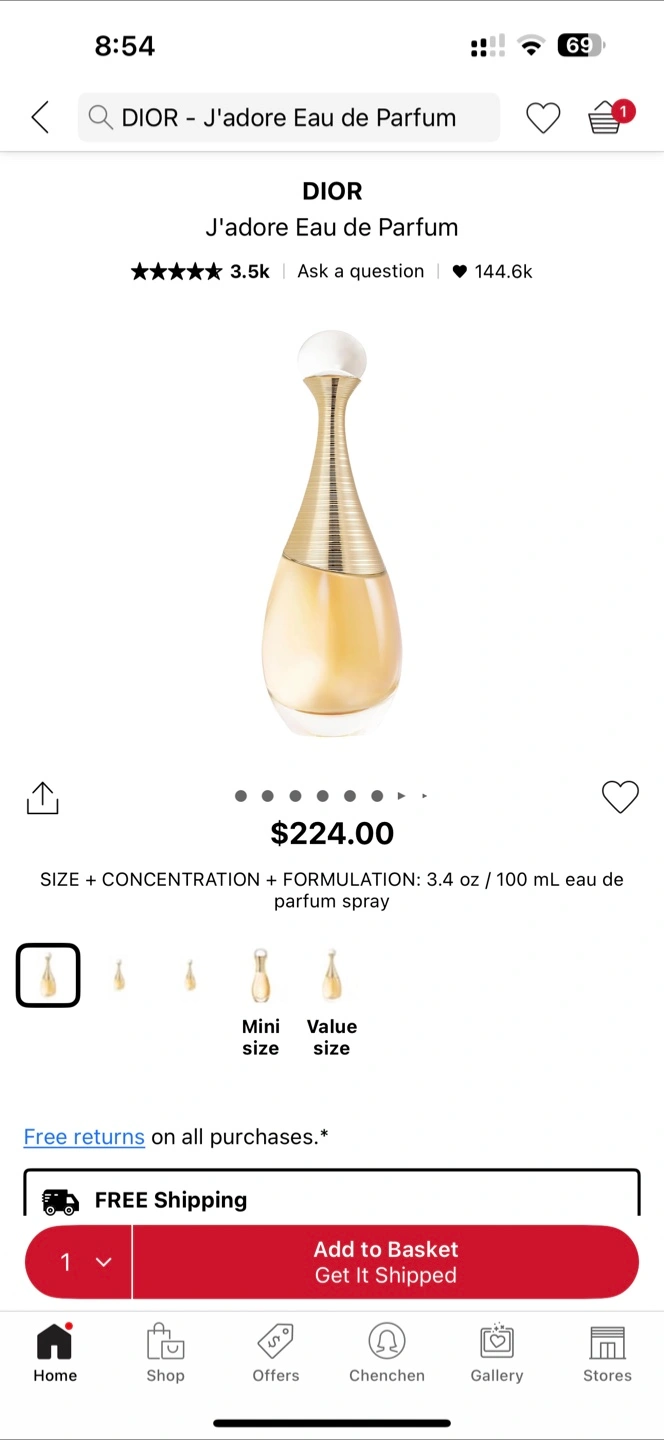
Task: Open the quantity dropdown showing 1
Action: coord(79,1262)
